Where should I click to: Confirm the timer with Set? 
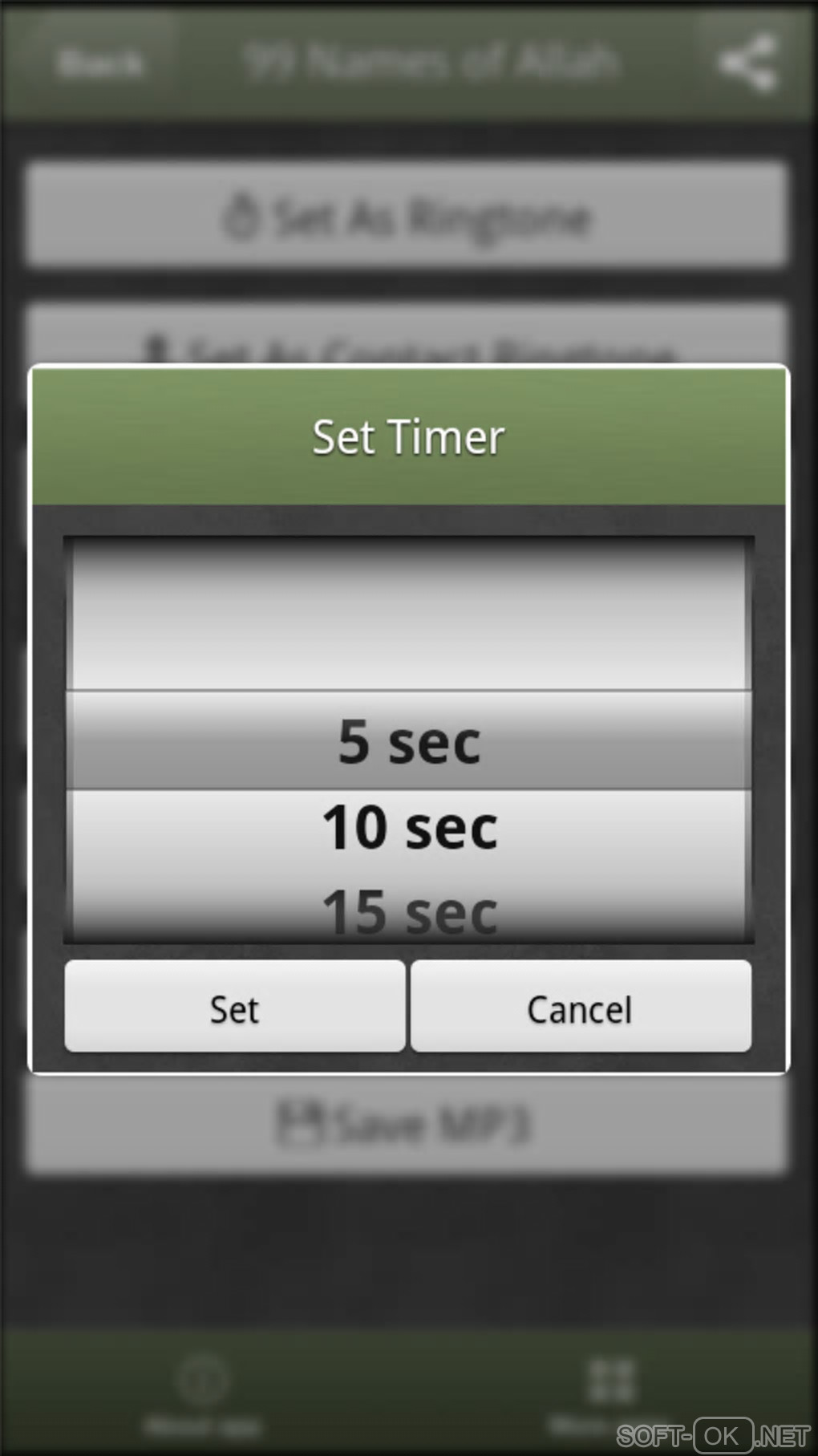click(234, 1007)
